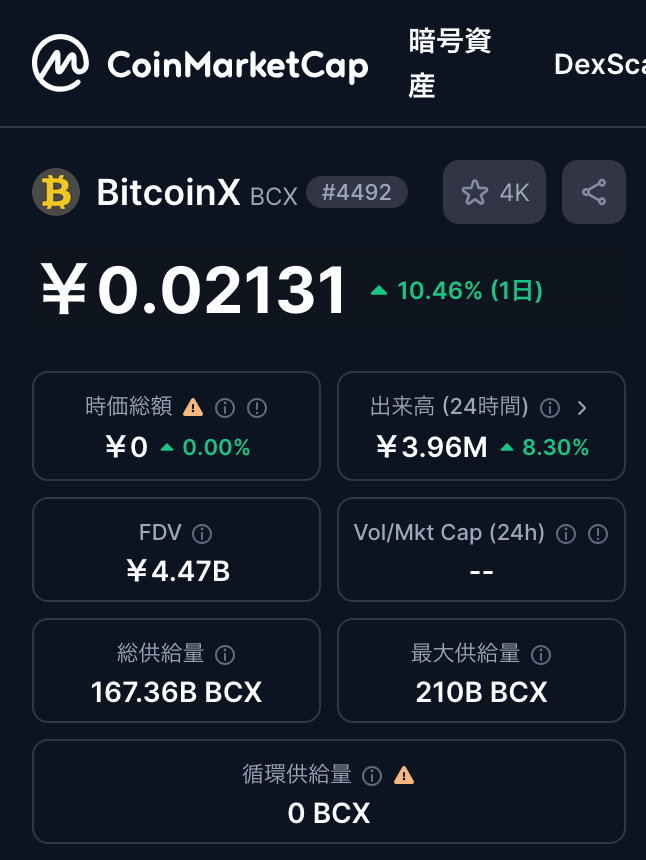646x860 pixels.
Task: View the 時価総額 warning triangle
Action: pyautogui.click(x=193, y=407)
